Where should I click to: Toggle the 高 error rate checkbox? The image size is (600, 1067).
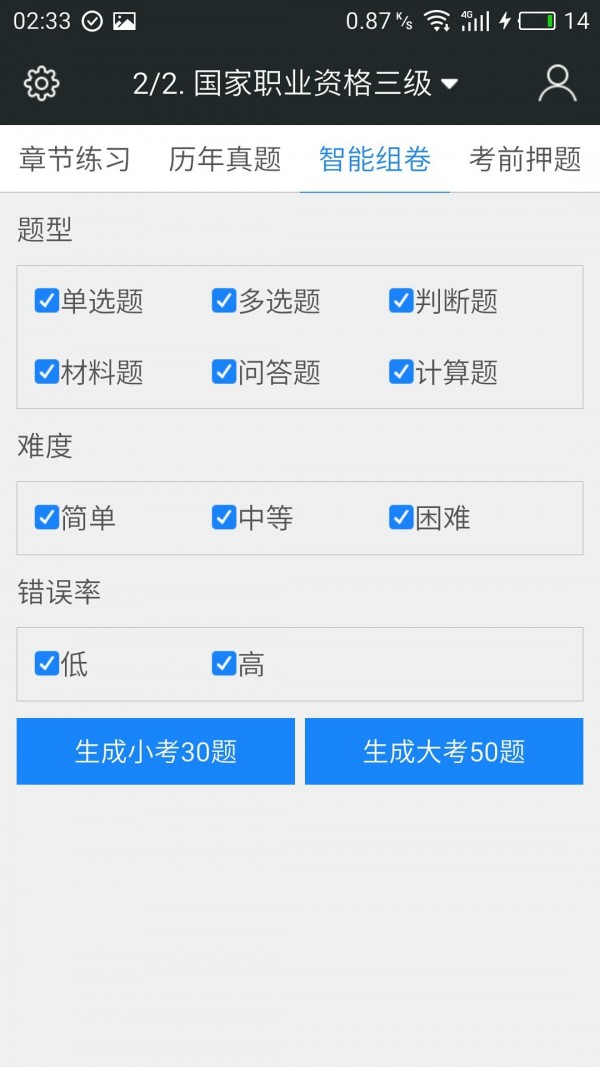click(x=224, y=663)
